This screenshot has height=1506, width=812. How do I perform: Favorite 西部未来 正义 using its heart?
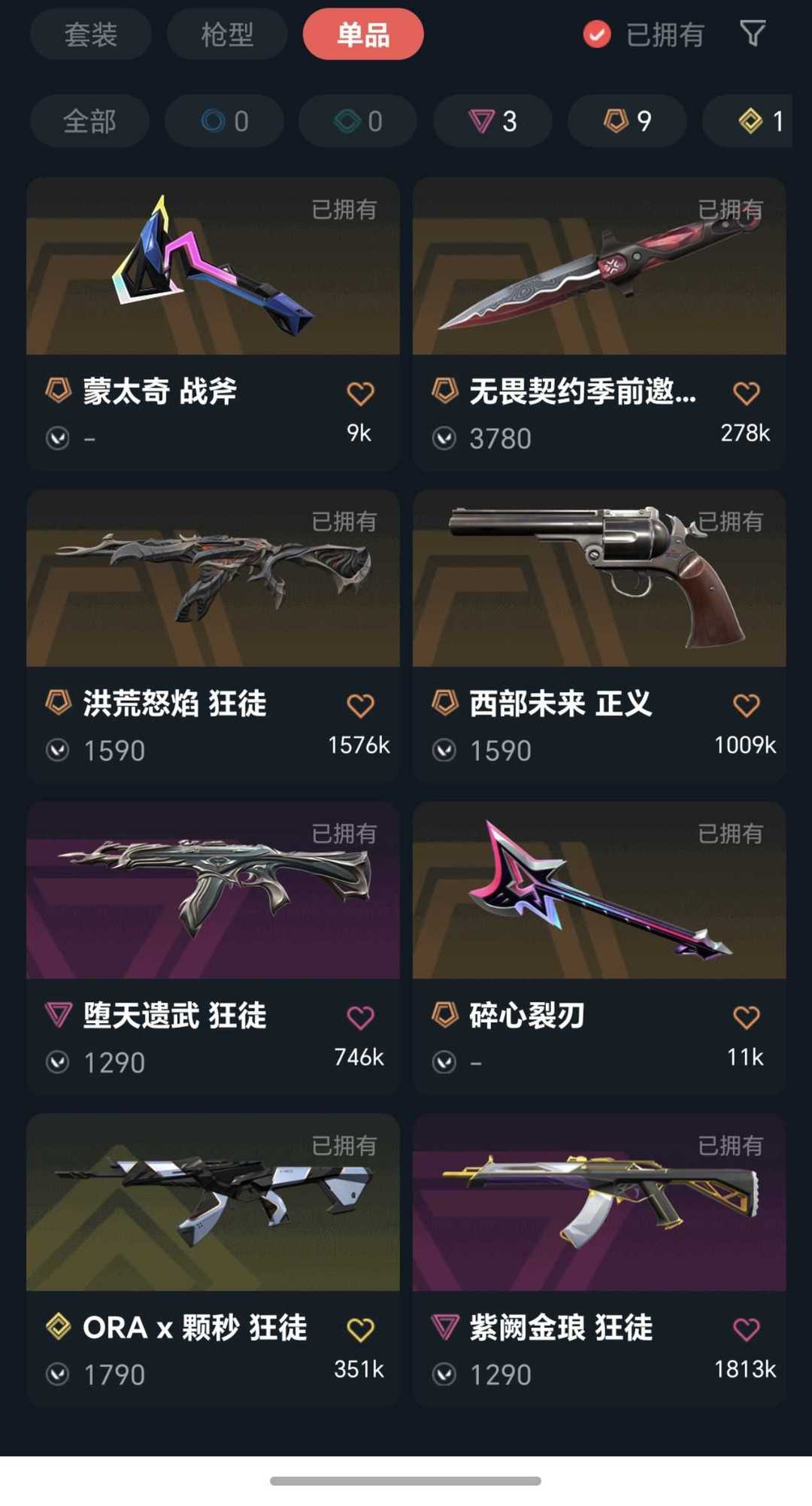tap(745, 703)
